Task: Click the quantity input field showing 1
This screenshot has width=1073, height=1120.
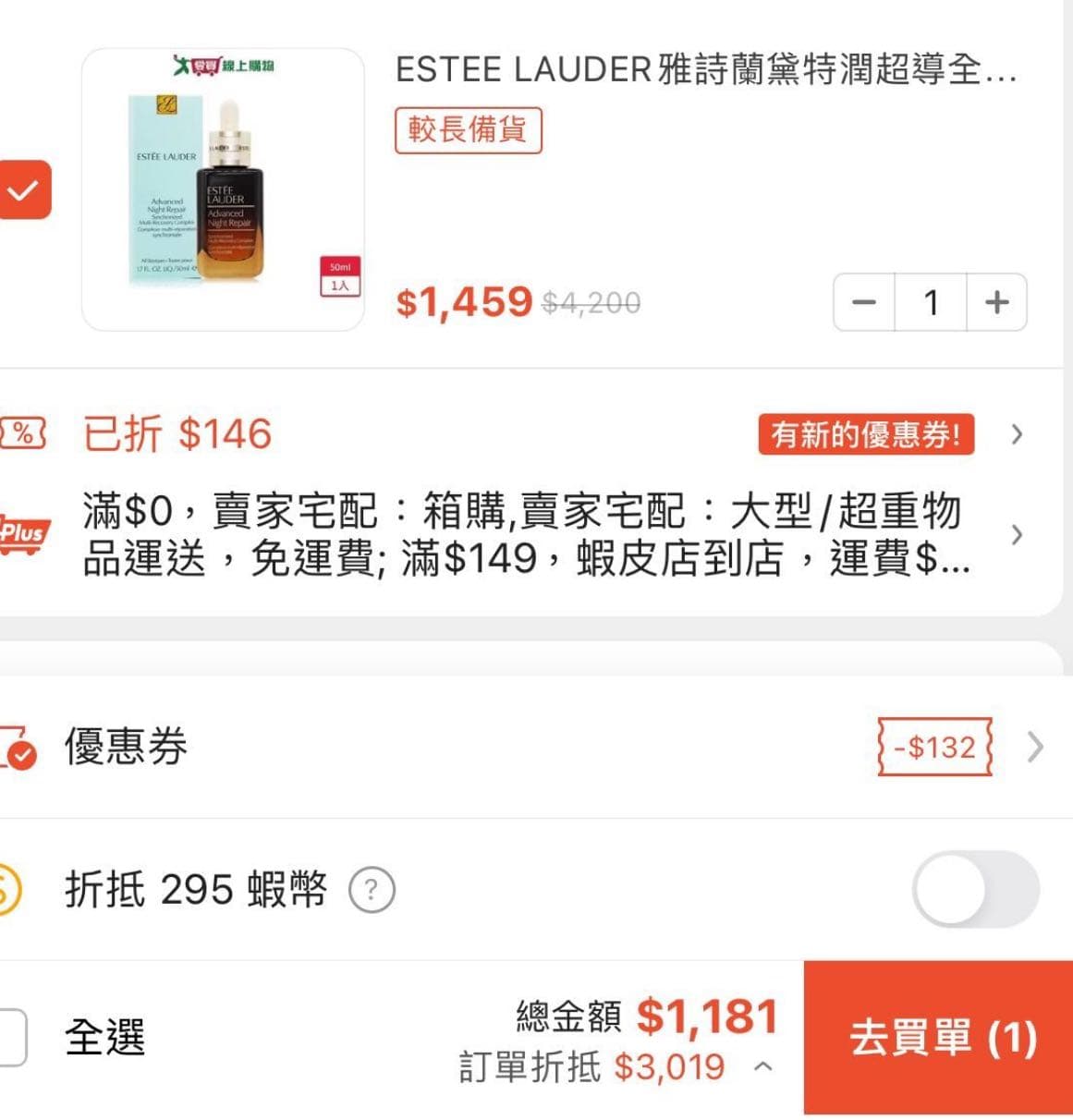Action: 931,302
